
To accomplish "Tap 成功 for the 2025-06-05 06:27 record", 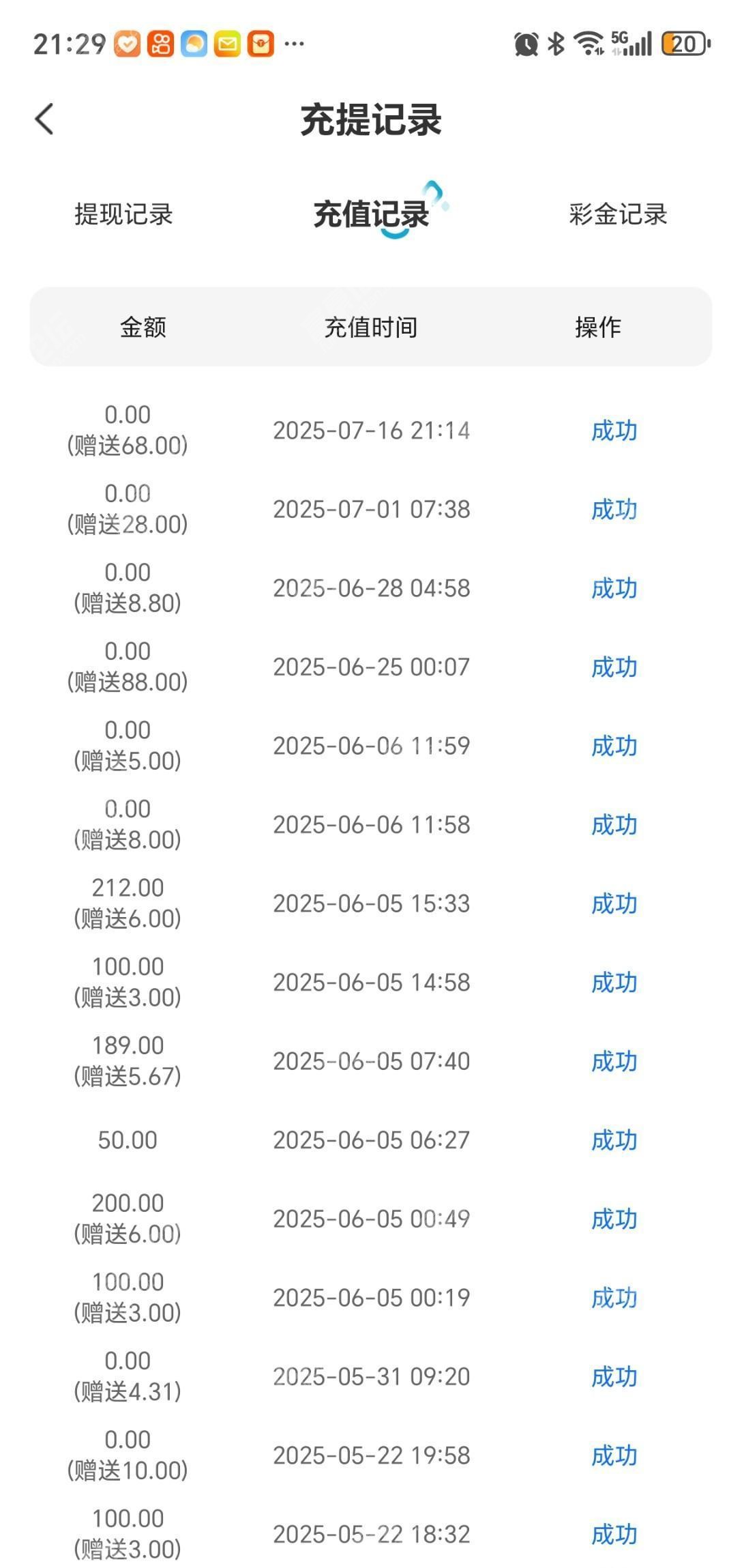I will click(614, 1140).
